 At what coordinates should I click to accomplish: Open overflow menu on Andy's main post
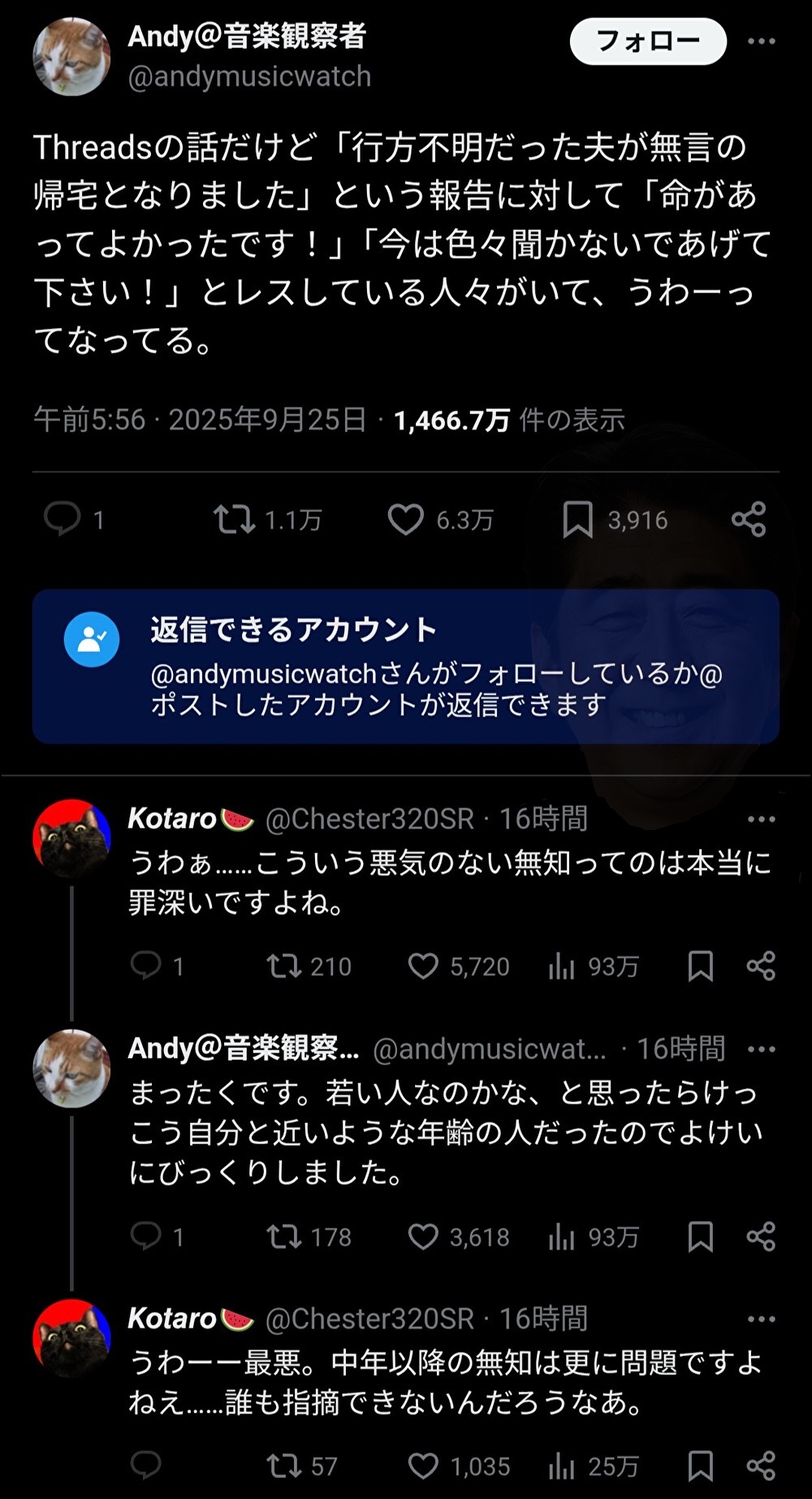(x=761, y=41)
